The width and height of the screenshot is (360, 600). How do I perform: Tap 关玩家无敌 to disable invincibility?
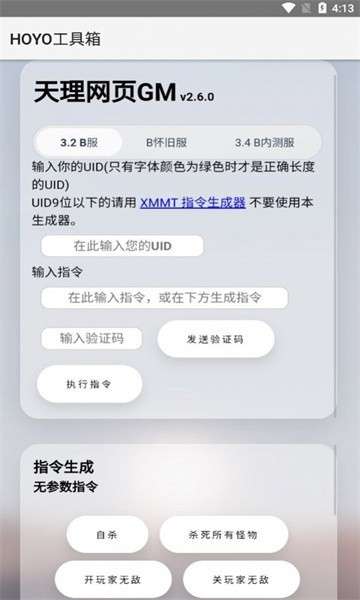point(241,580)
